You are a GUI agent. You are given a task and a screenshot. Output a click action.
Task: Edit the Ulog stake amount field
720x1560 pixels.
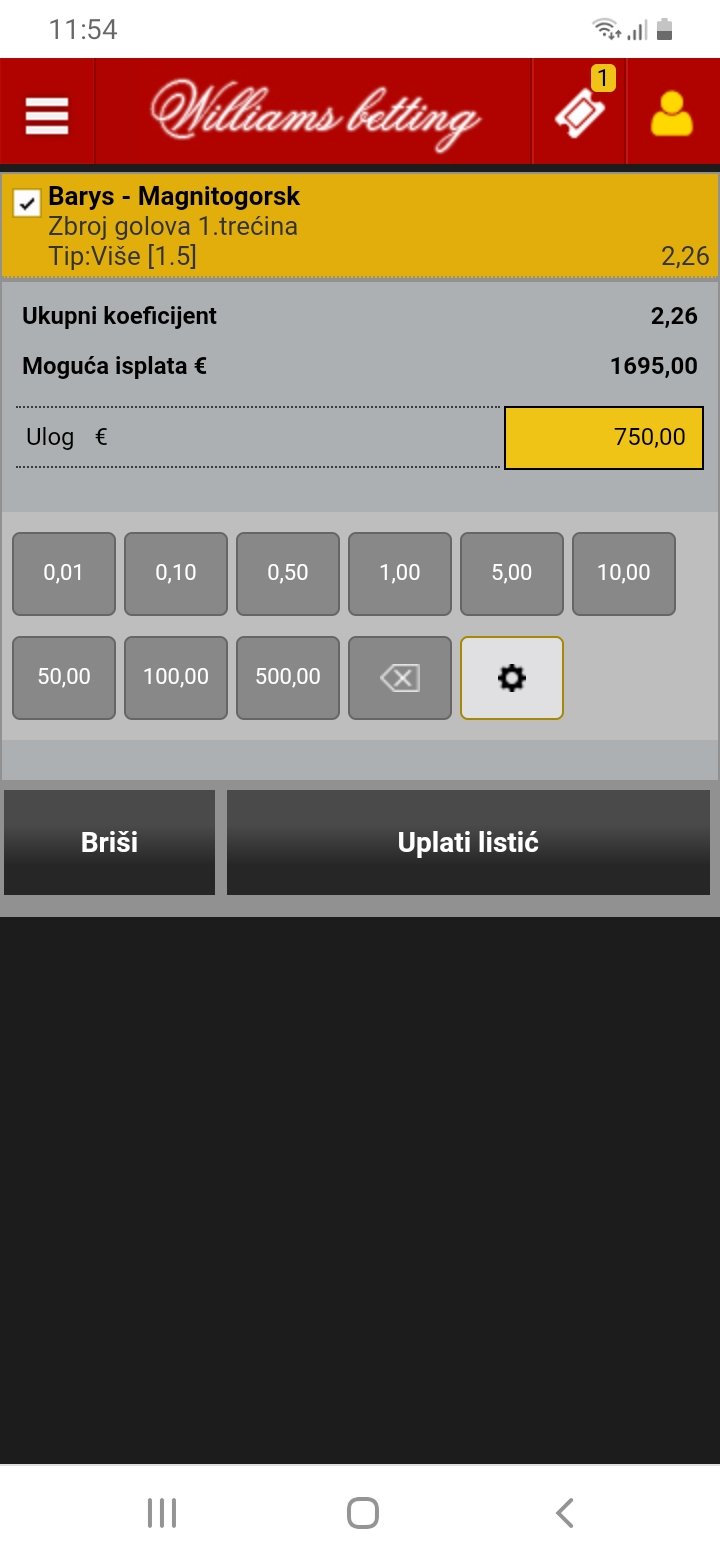click(603, 437)
